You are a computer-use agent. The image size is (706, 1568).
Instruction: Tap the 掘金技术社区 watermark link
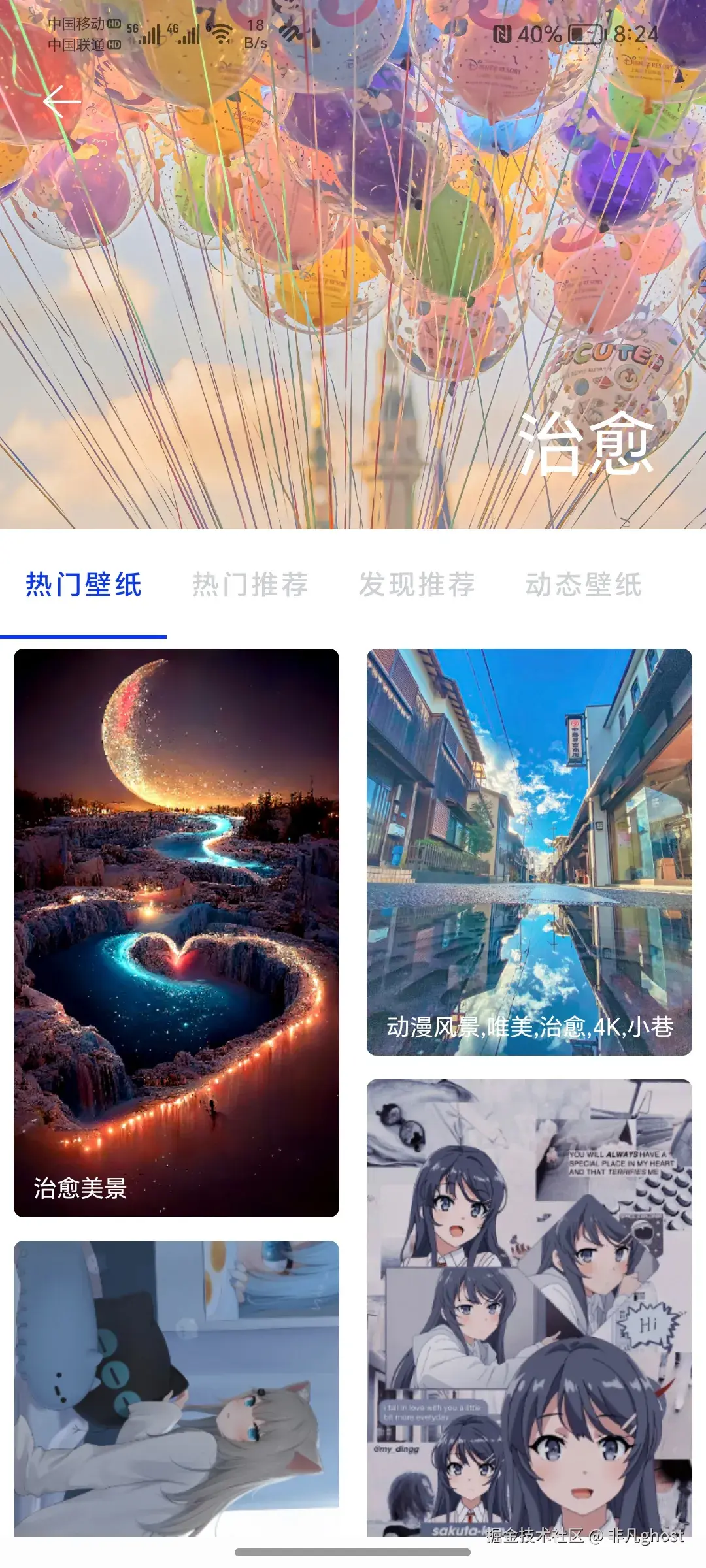(x=575, y=1533)
